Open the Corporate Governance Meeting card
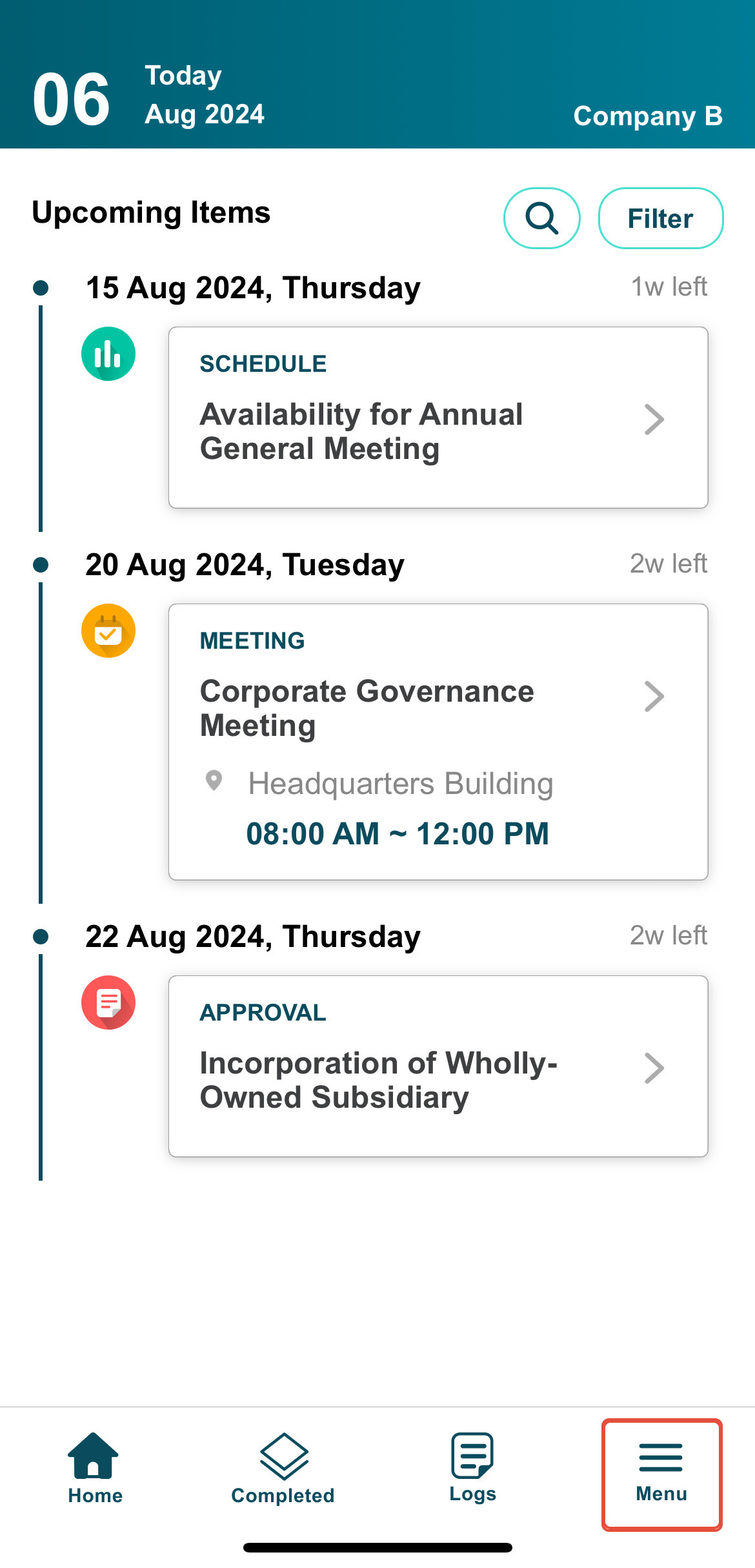This screenshot has height=1568, width=755. pos(438,742)
